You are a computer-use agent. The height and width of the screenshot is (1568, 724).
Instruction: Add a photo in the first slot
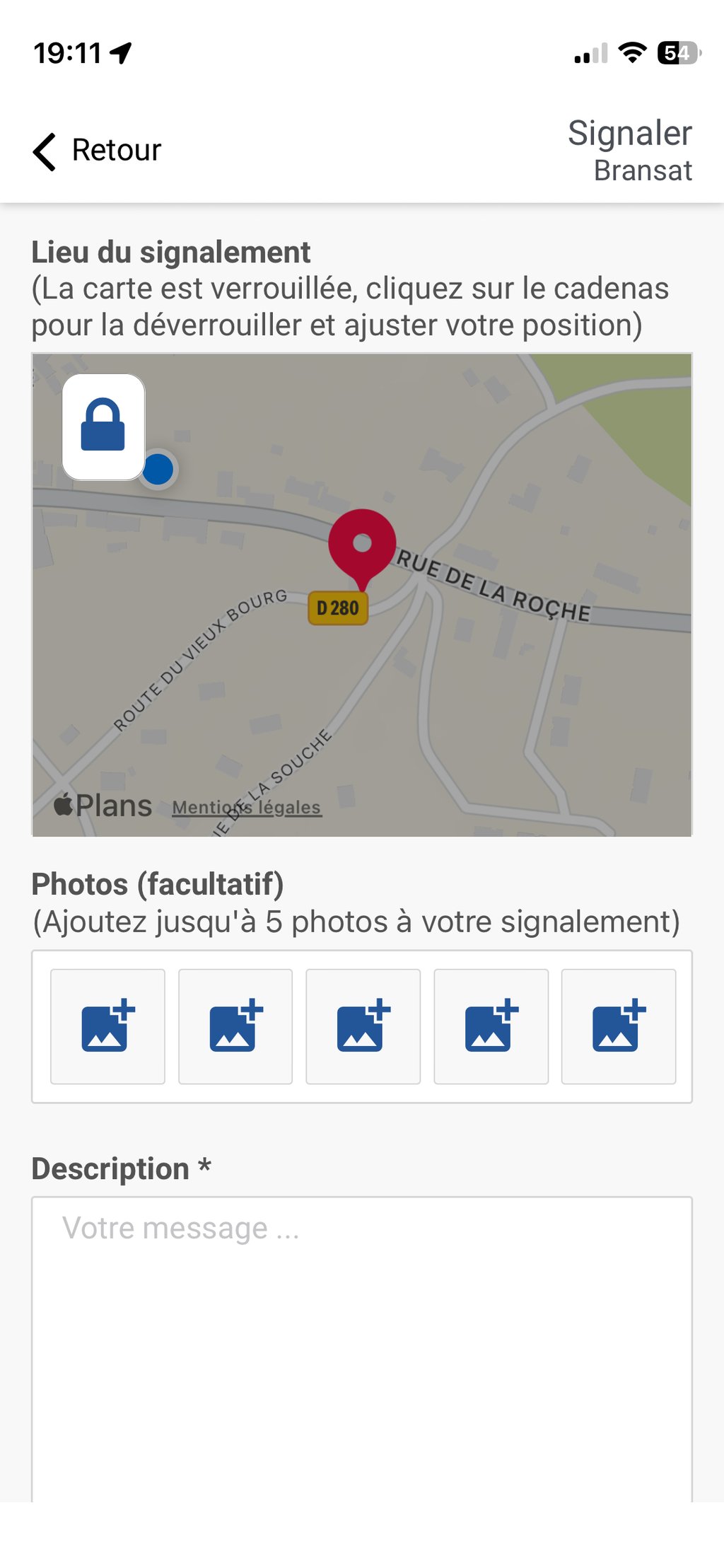(107, 1026)
